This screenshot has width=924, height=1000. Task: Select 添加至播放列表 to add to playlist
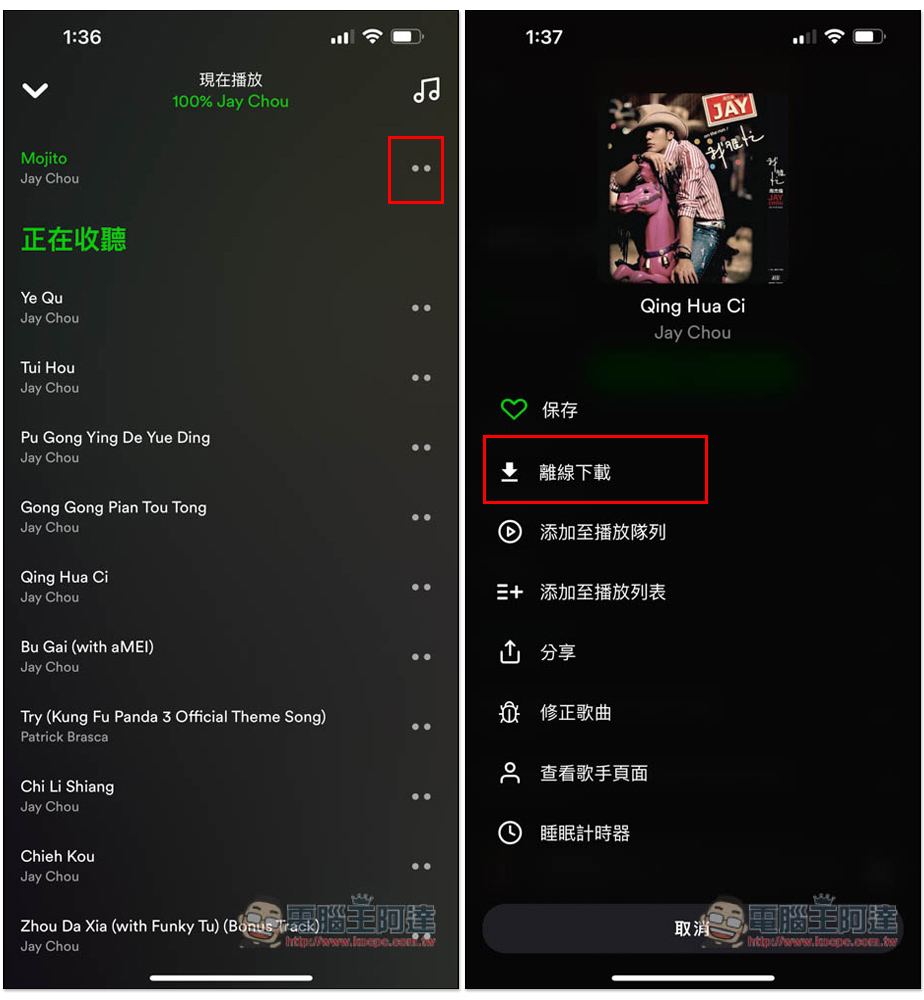click(602, 592)
